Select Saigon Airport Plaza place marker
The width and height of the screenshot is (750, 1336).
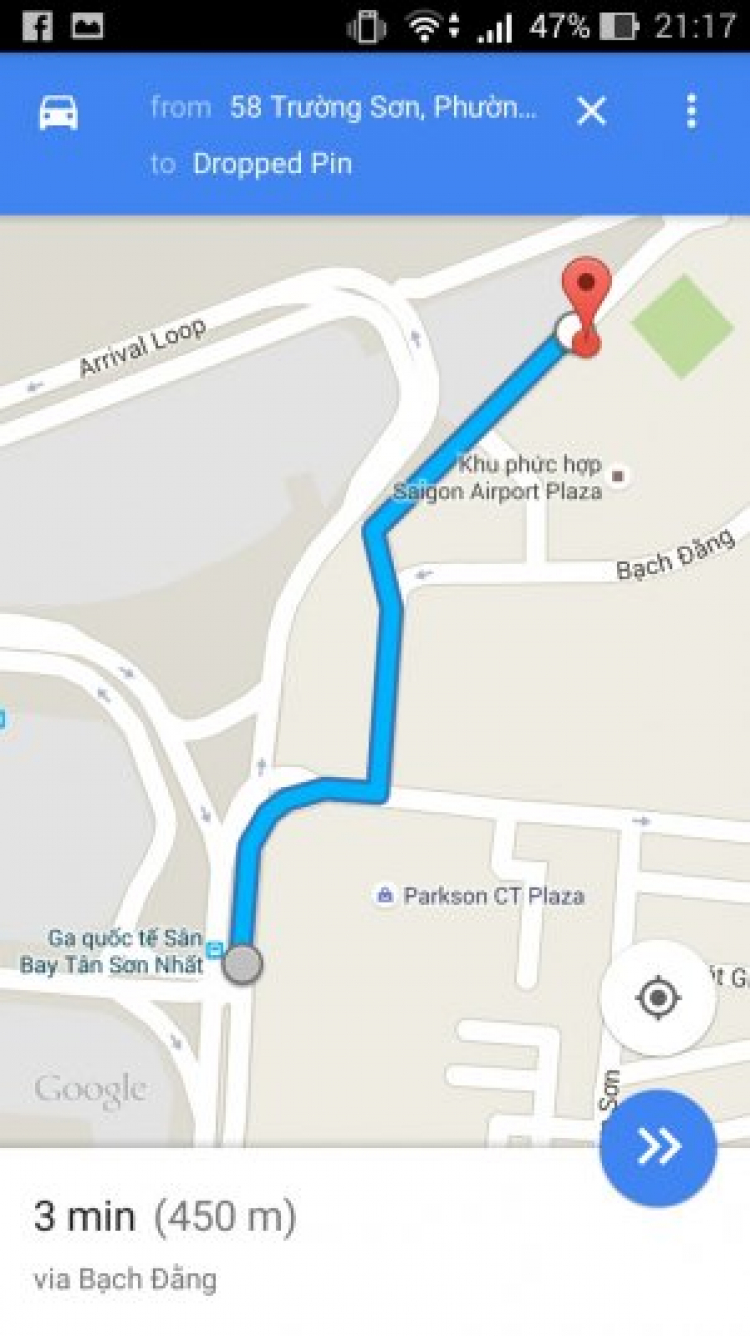coord(619,476)
